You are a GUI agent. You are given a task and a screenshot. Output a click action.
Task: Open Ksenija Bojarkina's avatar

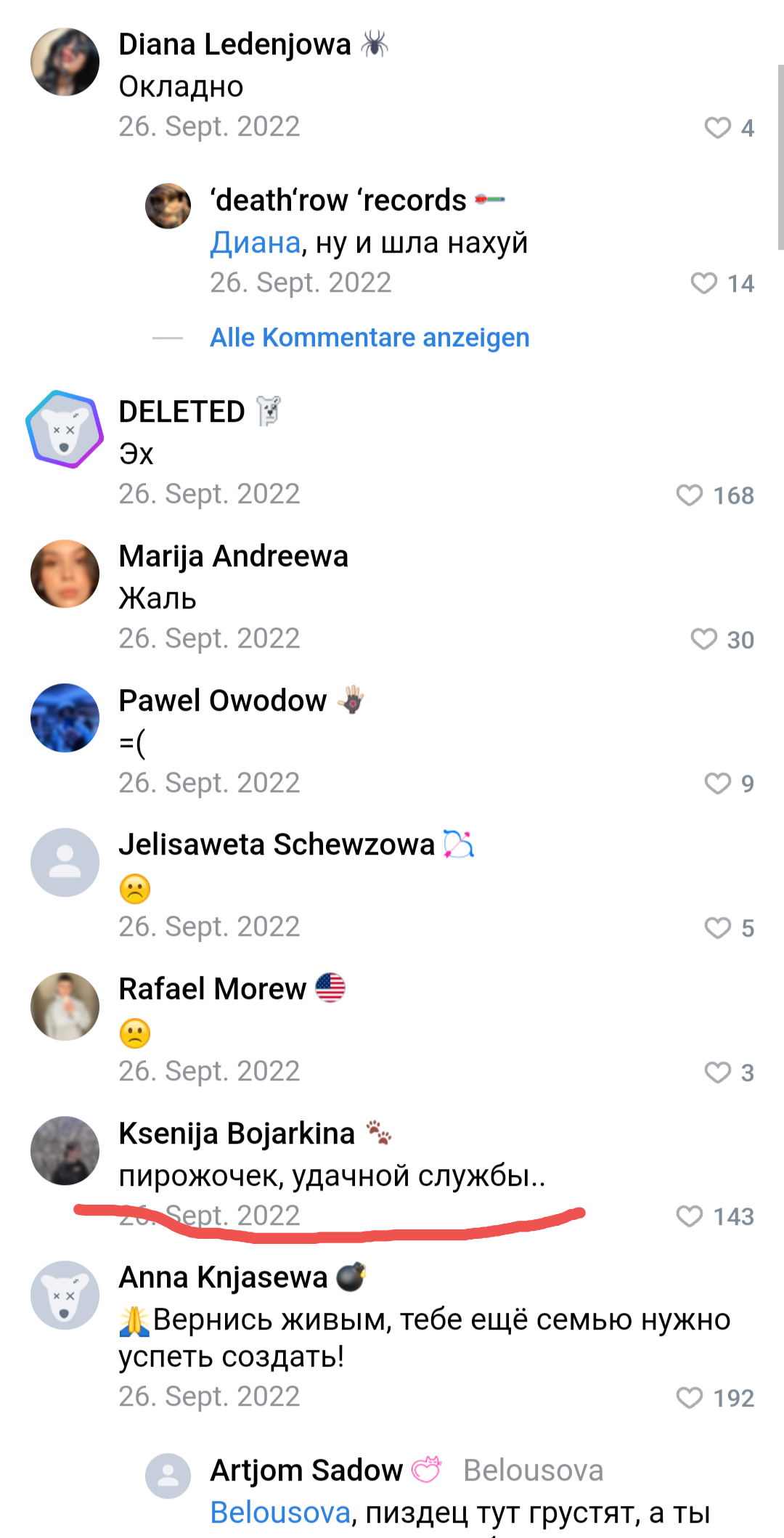65,1150
